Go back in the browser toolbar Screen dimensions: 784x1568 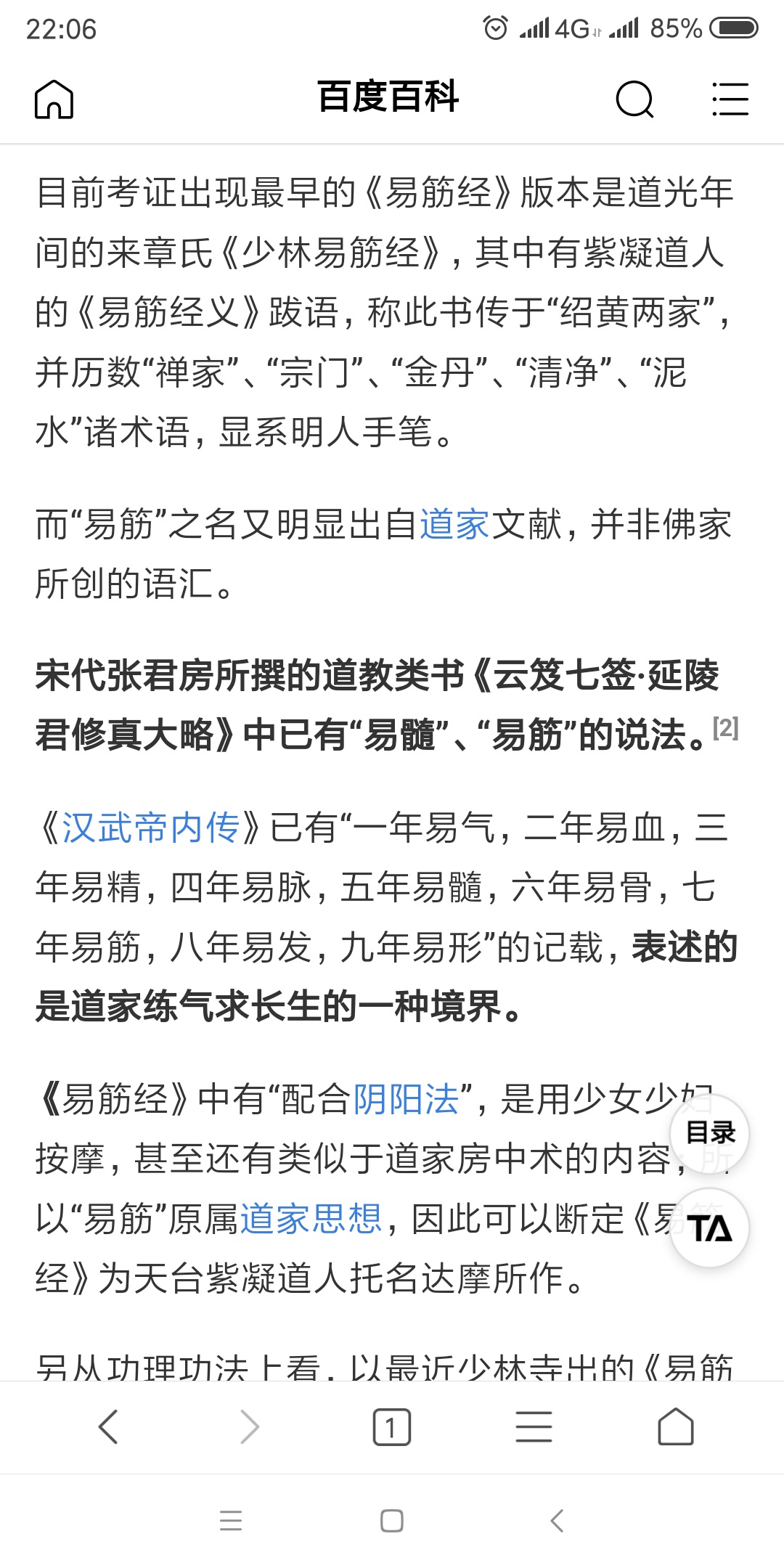click(108, 1427)
